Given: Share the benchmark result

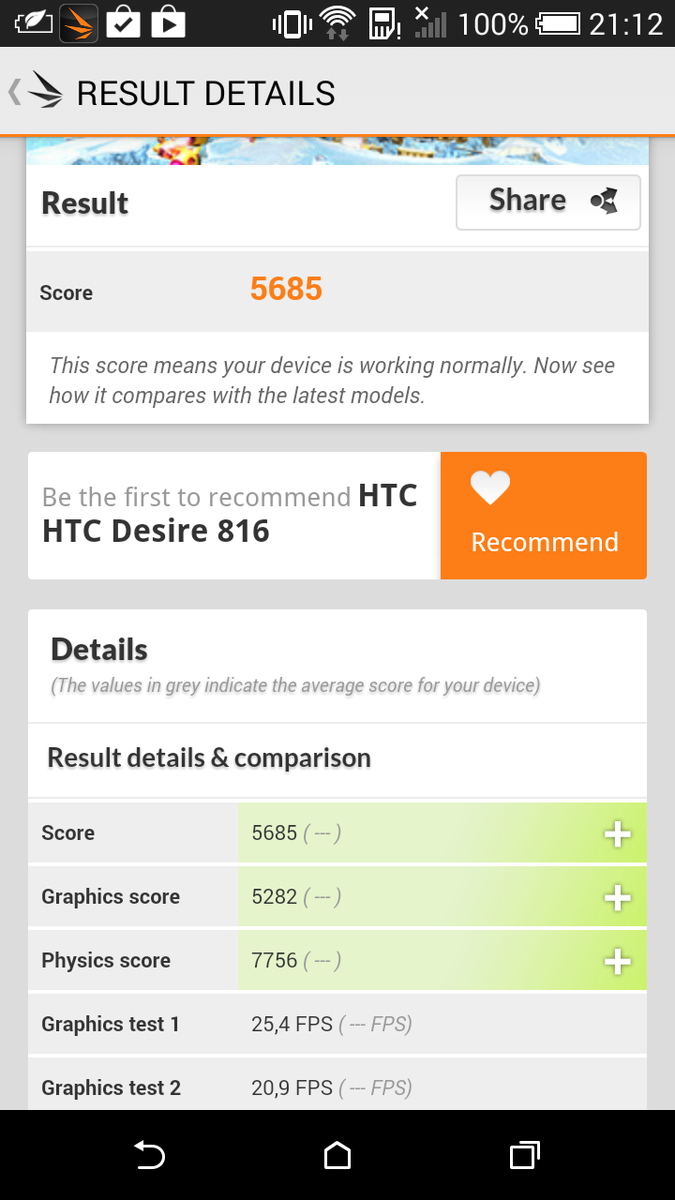Looking at the screenshot, I should click(x=548, y=202).
